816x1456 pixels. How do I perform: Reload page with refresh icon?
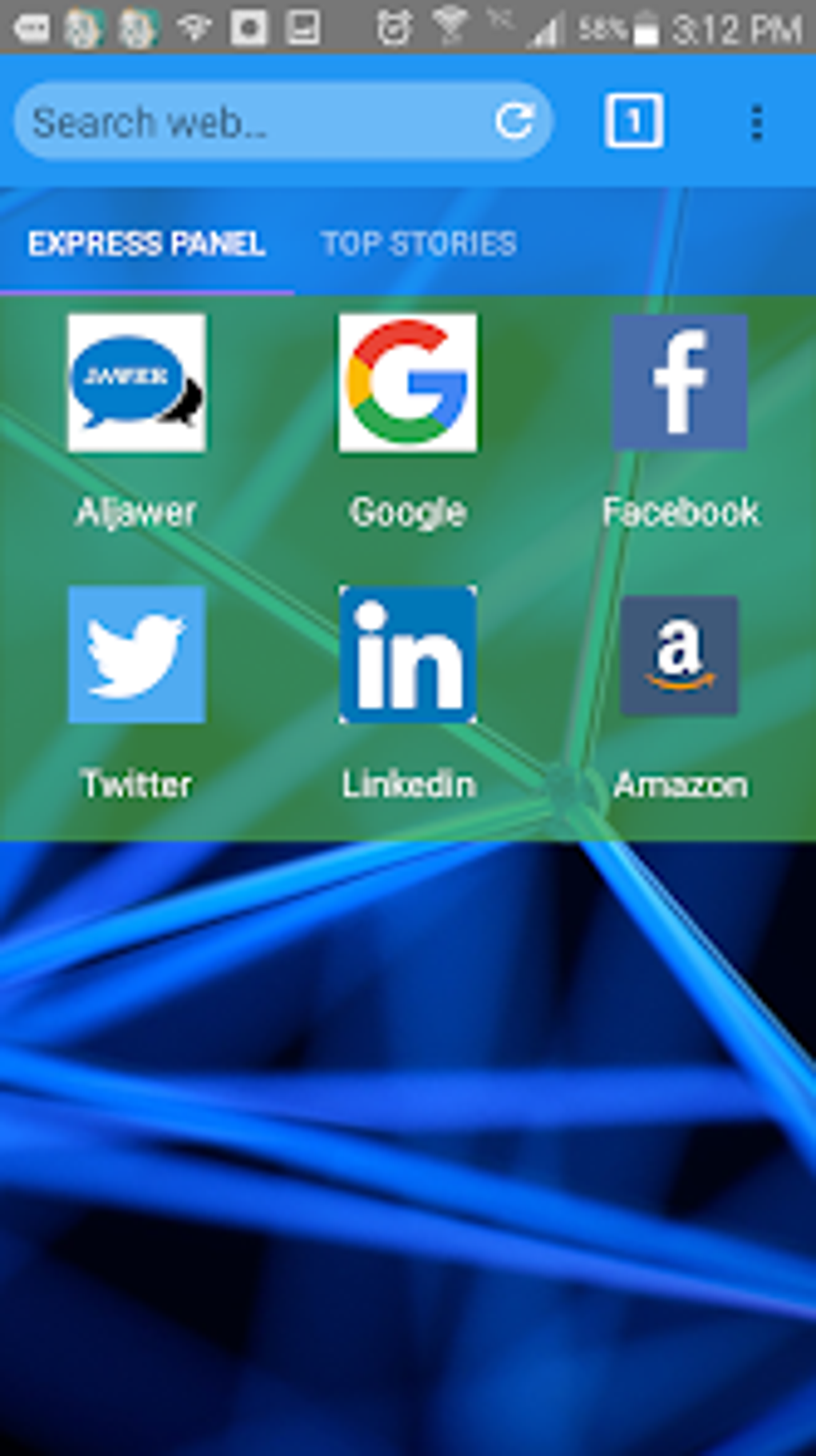tap(514, 122)
